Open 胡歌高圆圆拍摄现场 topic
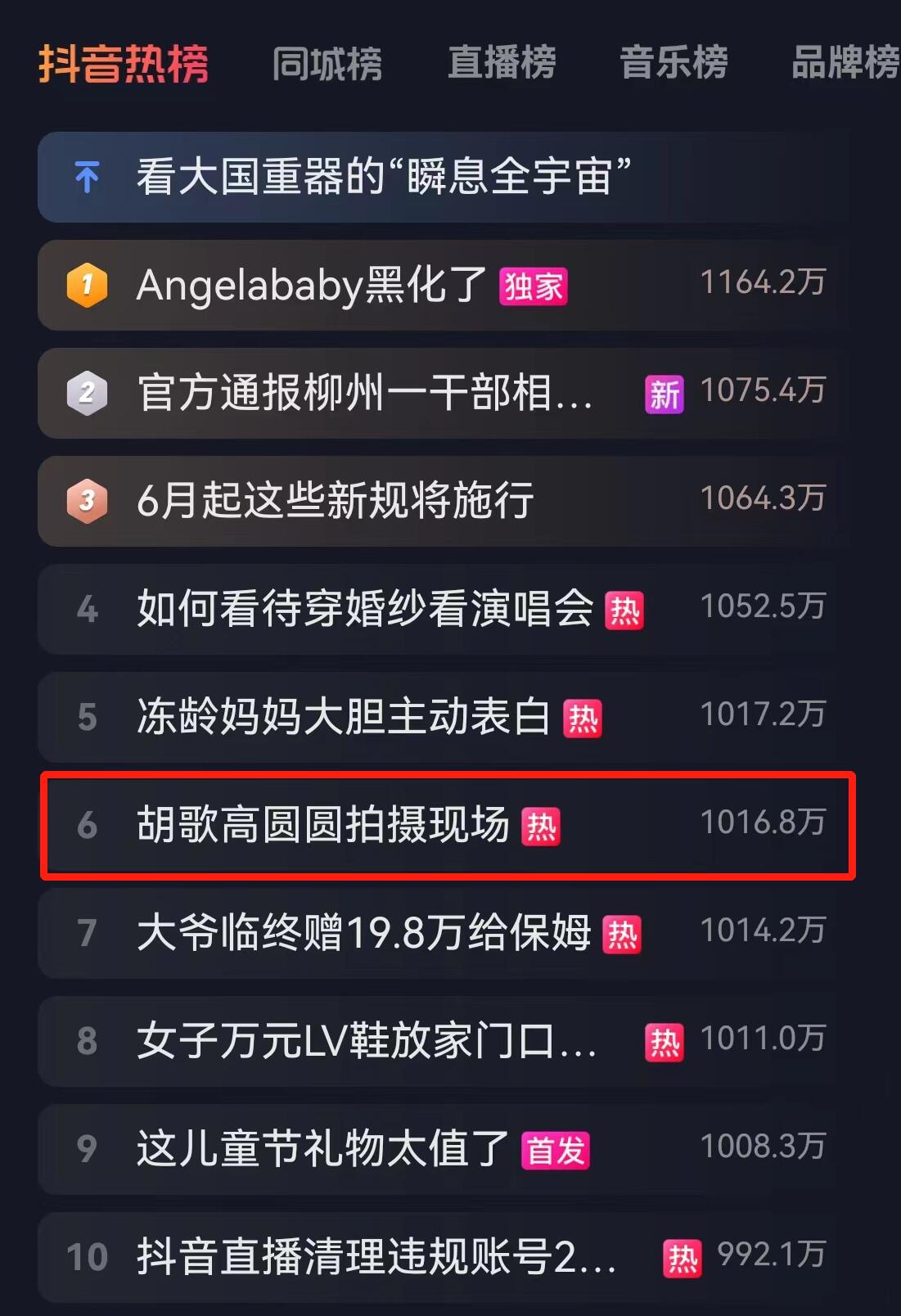This screenshot has width=901, height=1316. point(323,825)
